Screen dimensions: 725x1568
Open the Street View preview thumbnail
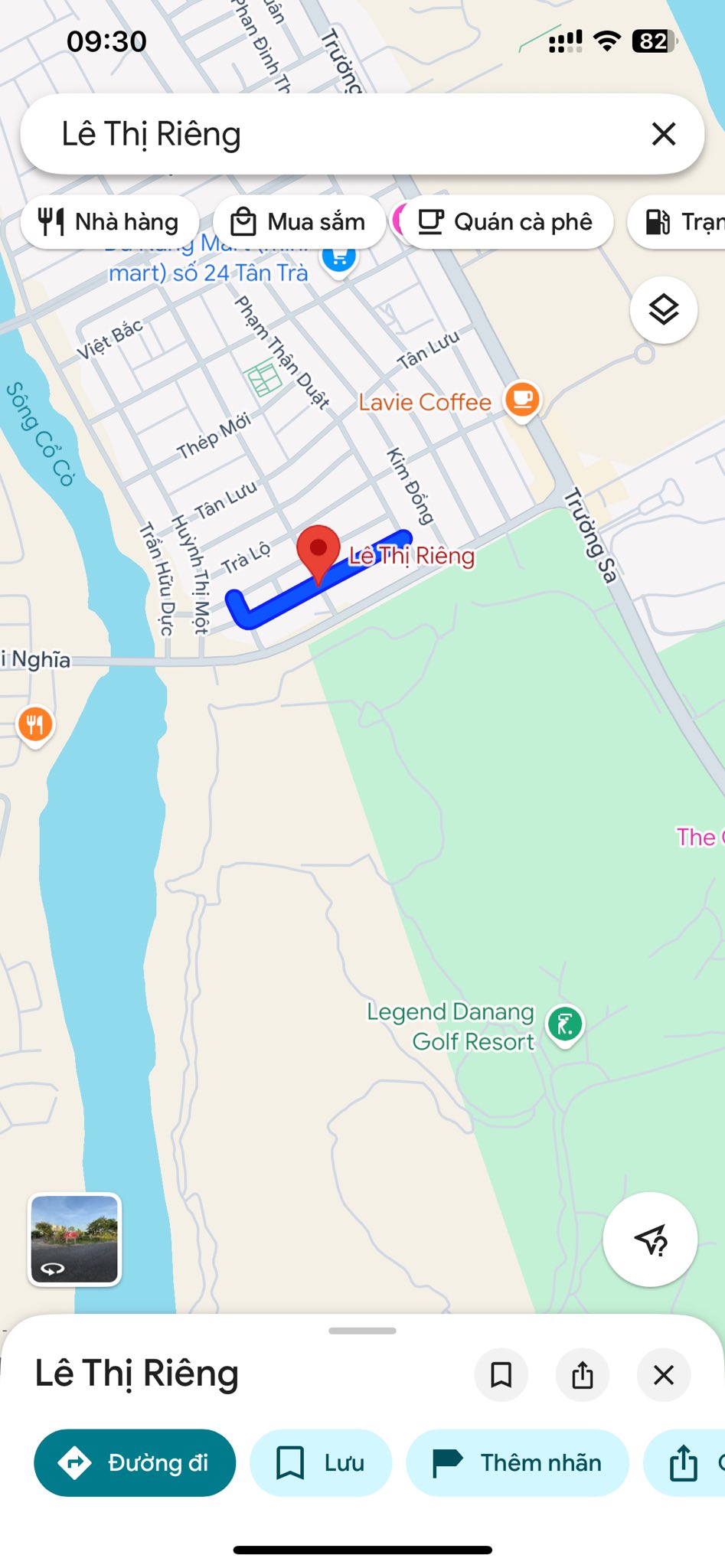coord(73,1240)
